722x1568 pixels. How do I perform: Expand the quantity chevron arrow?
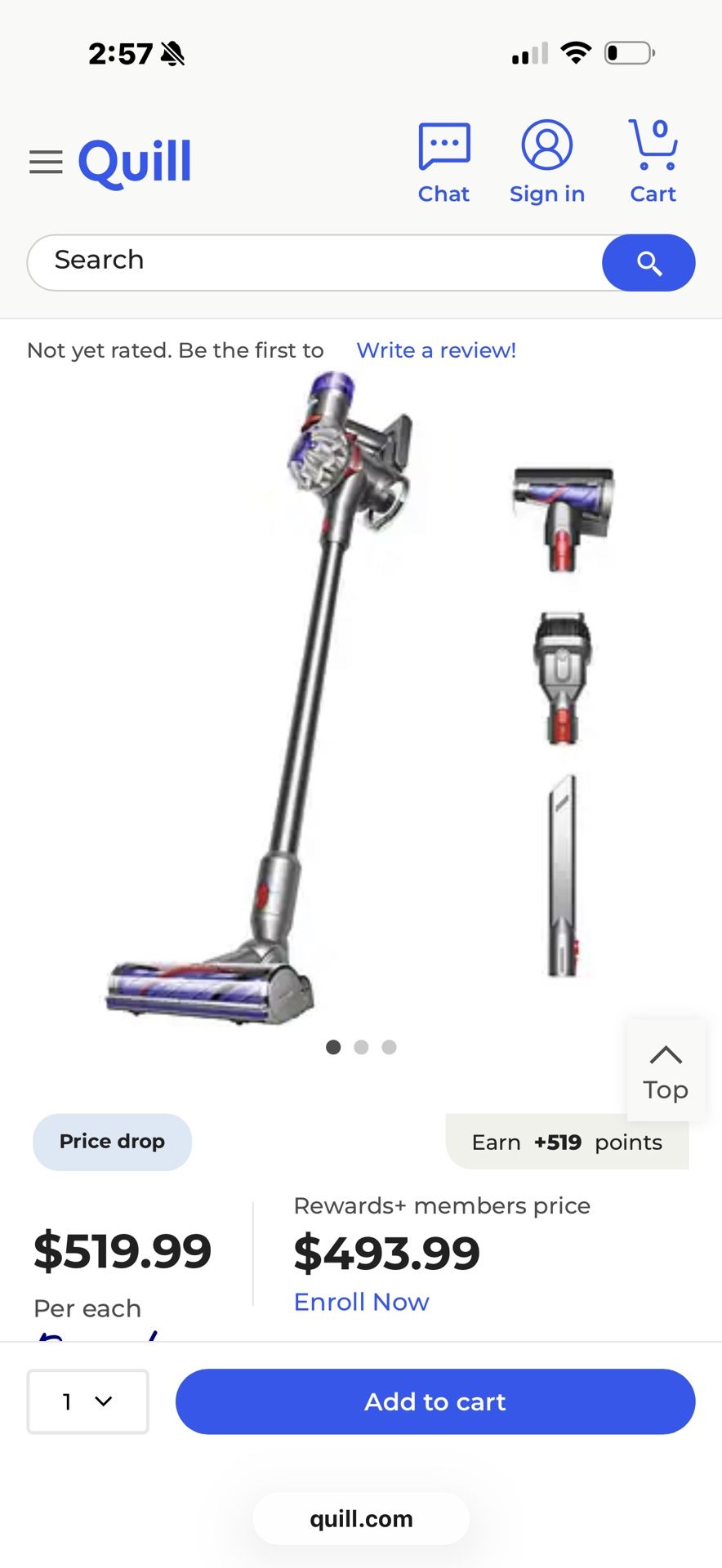[103, 1401]
